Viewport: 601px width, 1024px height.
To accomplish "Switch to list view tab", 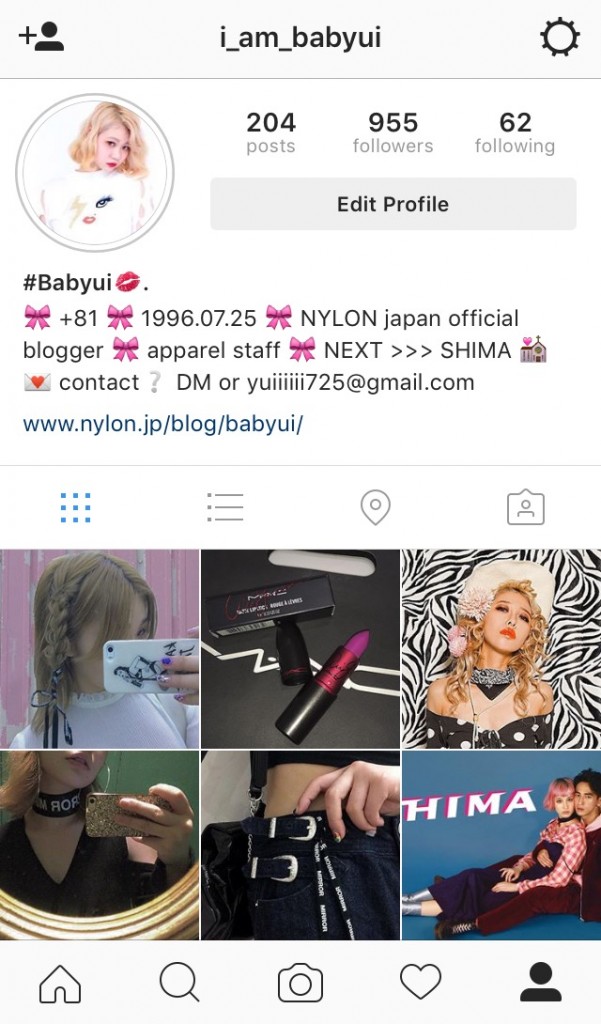I will tap(225, 508).
